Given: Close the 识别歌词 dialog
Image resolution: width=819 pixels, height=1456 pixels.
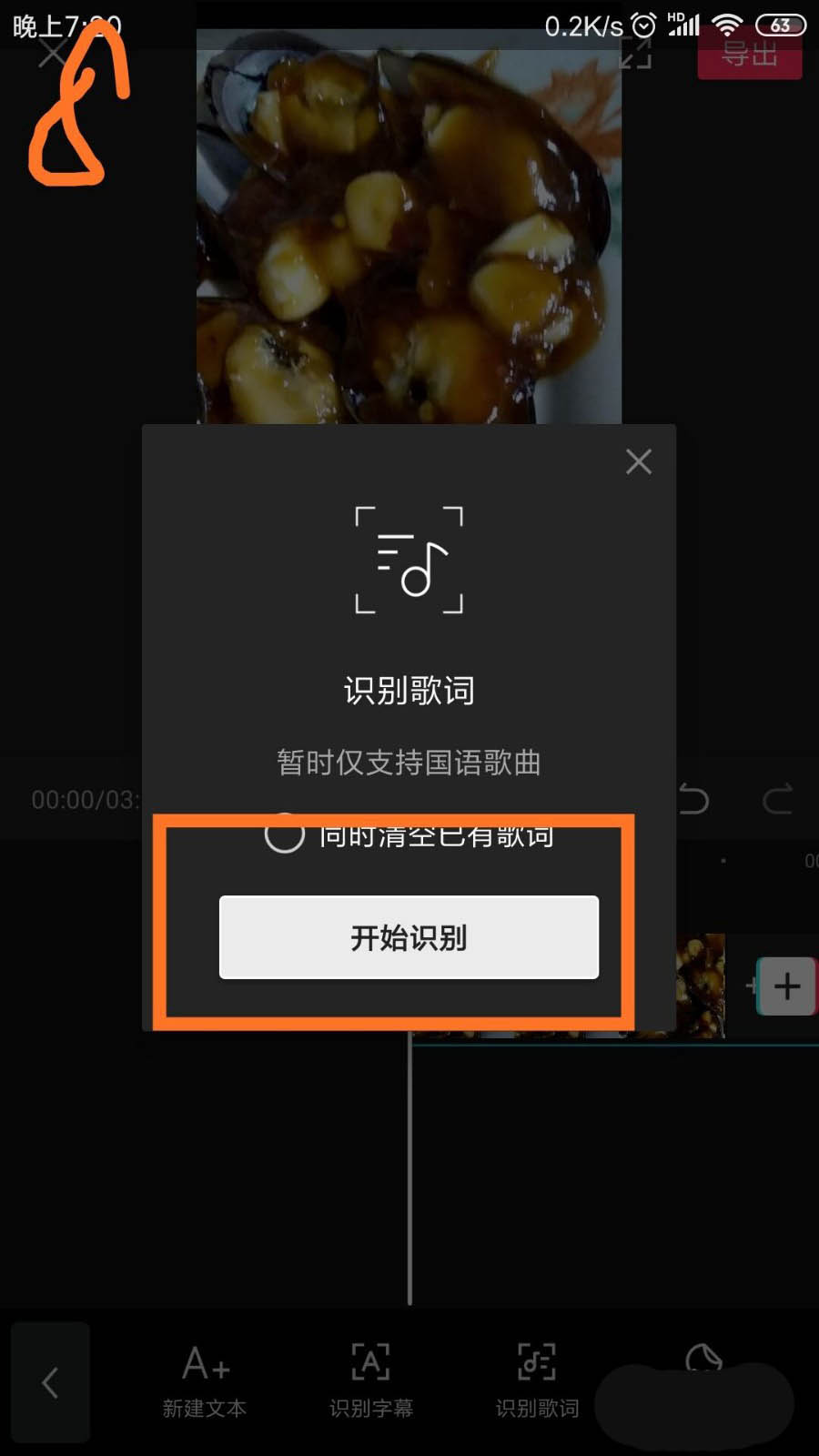Looking at the screenshot, I should coord(639,461).
